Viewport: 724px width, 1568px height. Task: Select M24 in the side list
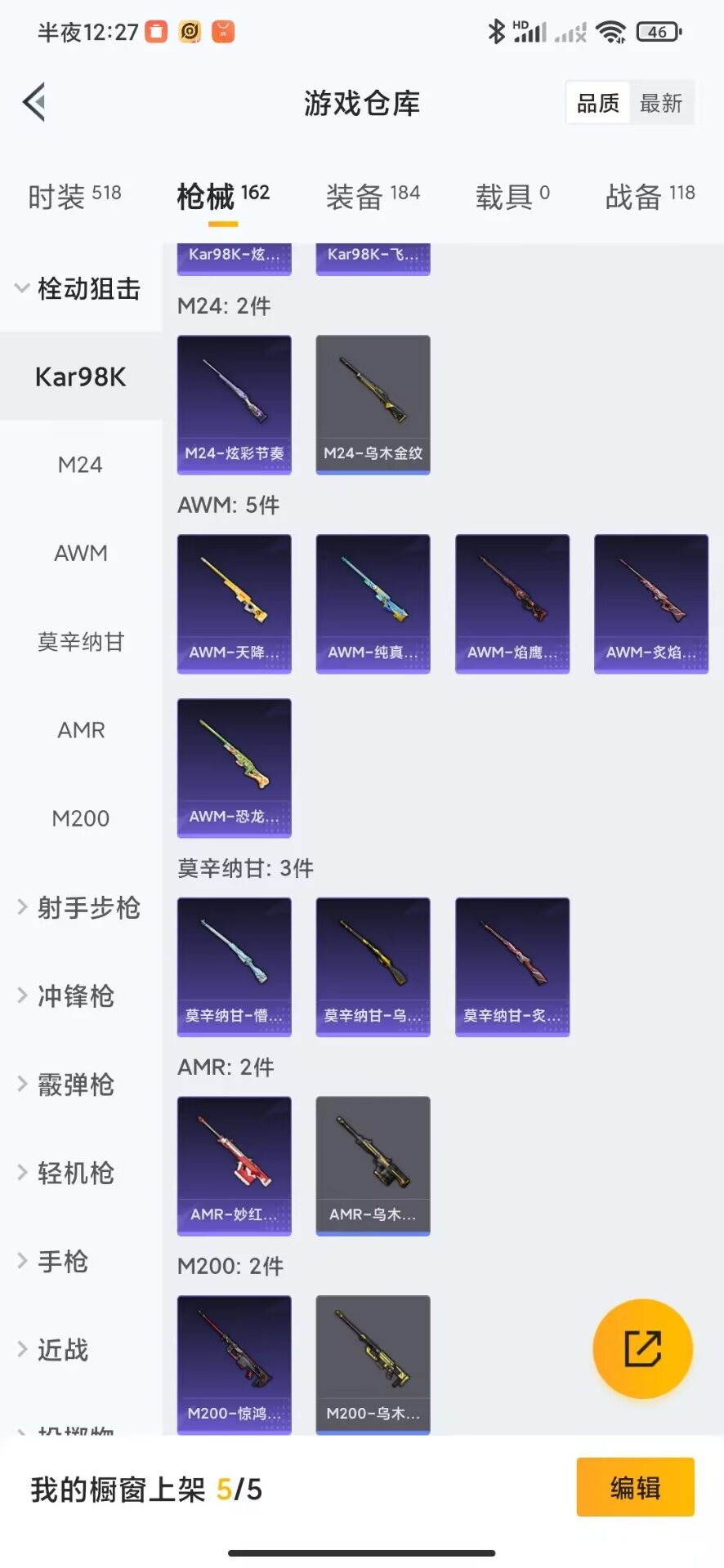coord(80,465)
